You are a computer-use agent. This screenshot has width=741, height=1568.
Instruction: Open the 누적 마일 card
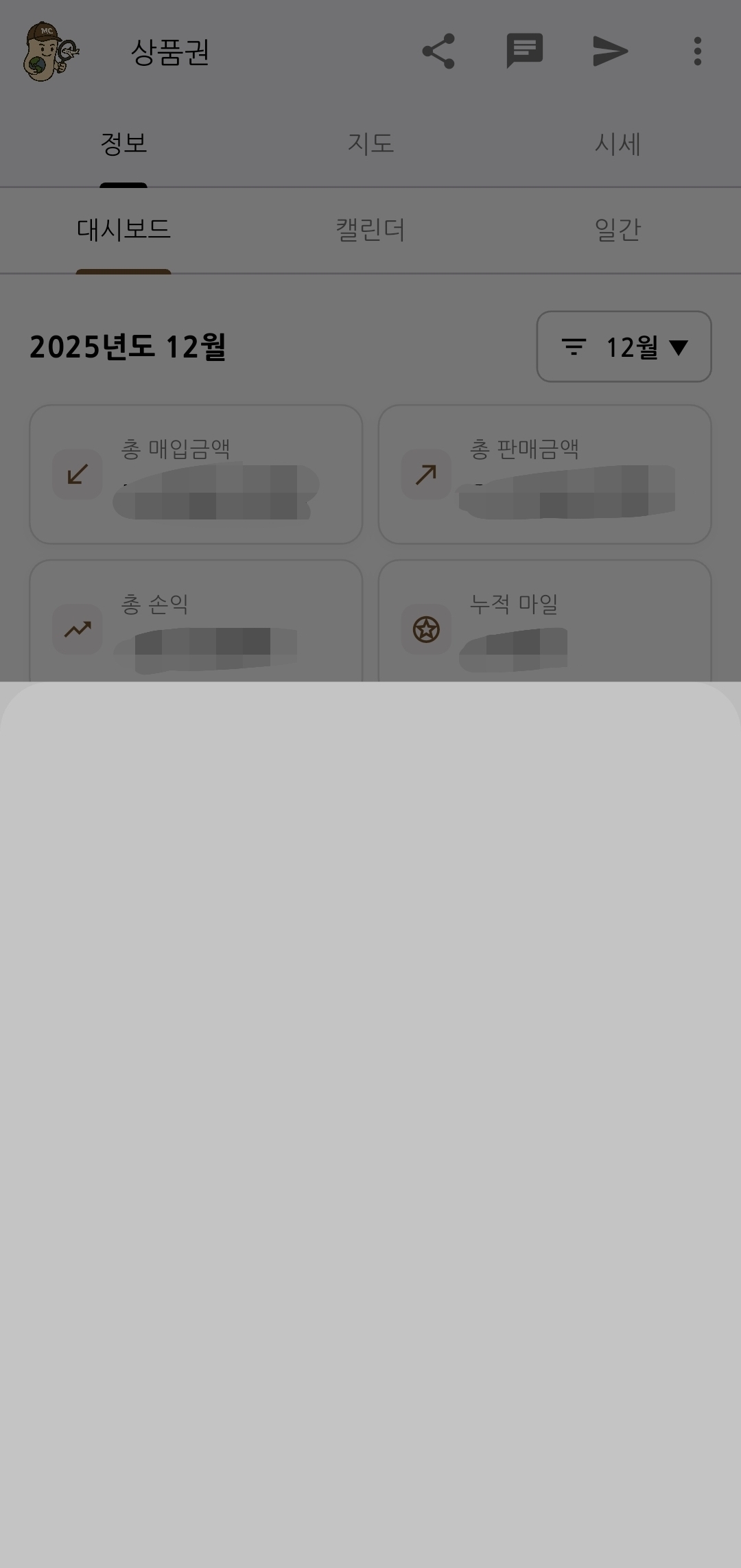[x=544, y=621]
